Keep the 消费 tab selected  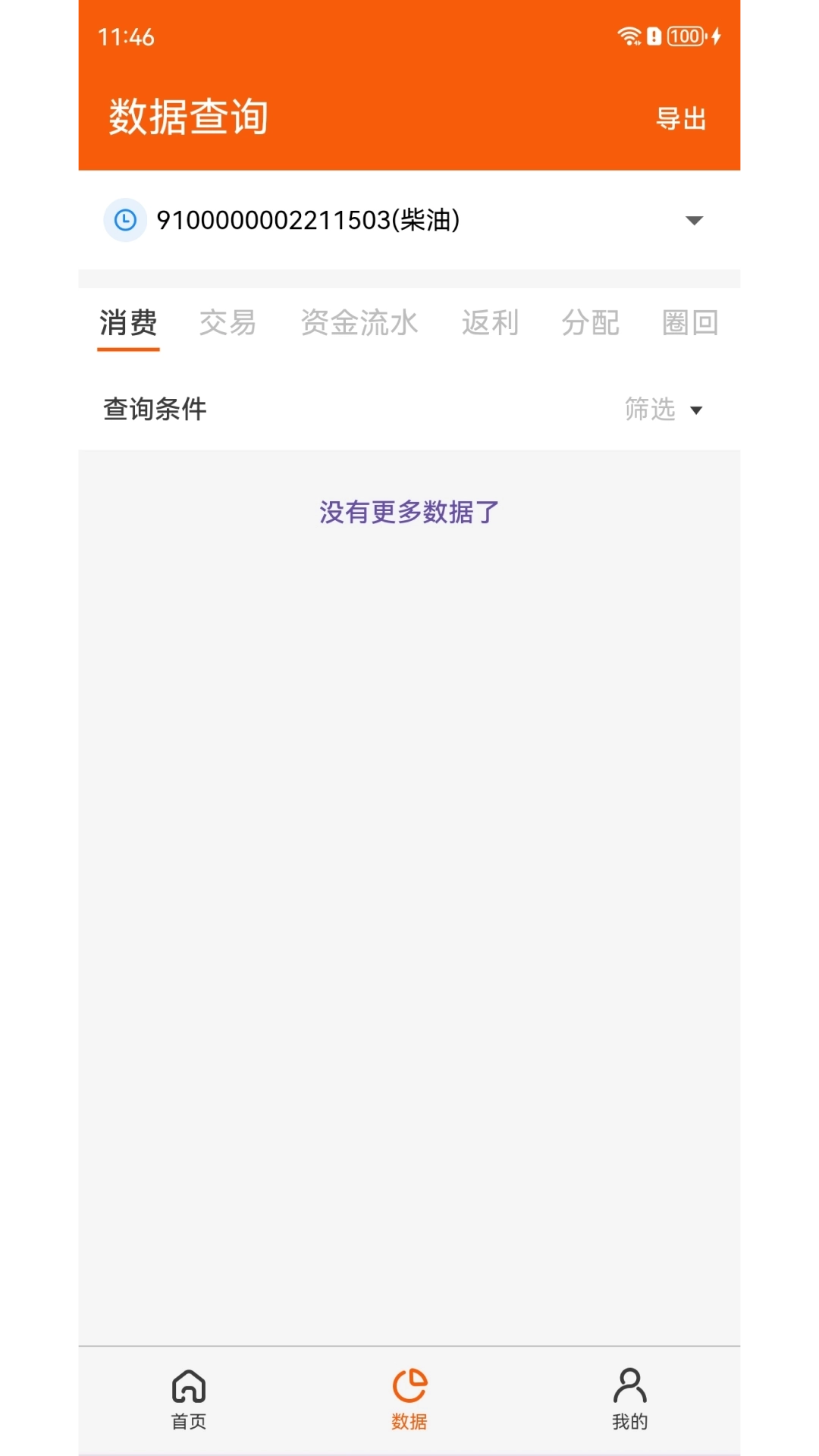127,322
